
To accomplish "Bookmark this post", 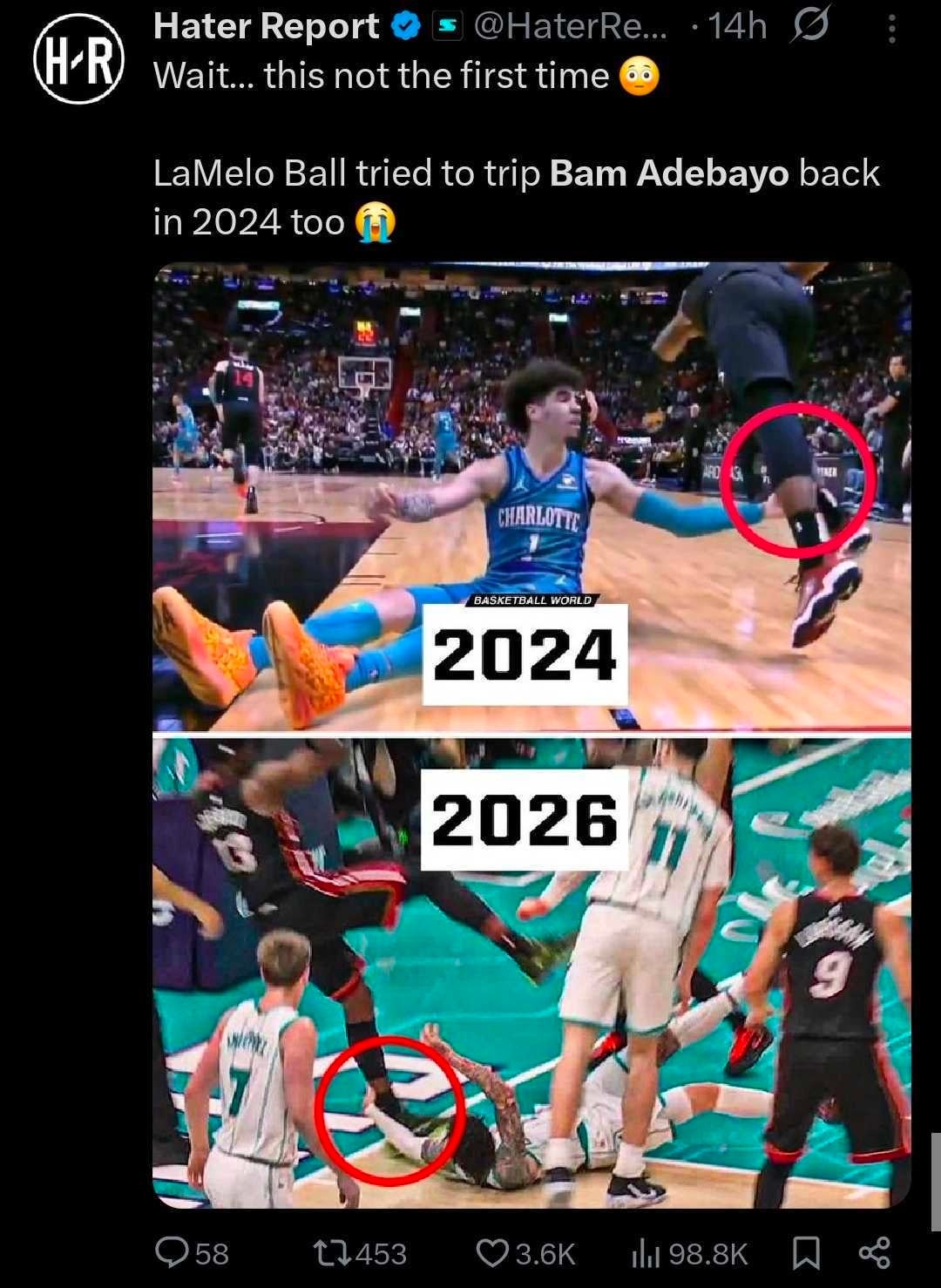I will pyautogui.click(x=805, y=1252).
